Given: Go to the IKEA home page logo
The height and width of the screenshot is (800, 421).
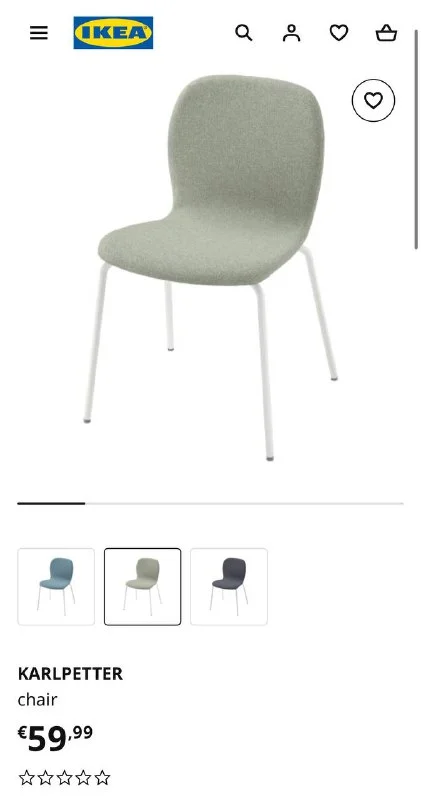Looking at the screenshot, I should point(113,33).
